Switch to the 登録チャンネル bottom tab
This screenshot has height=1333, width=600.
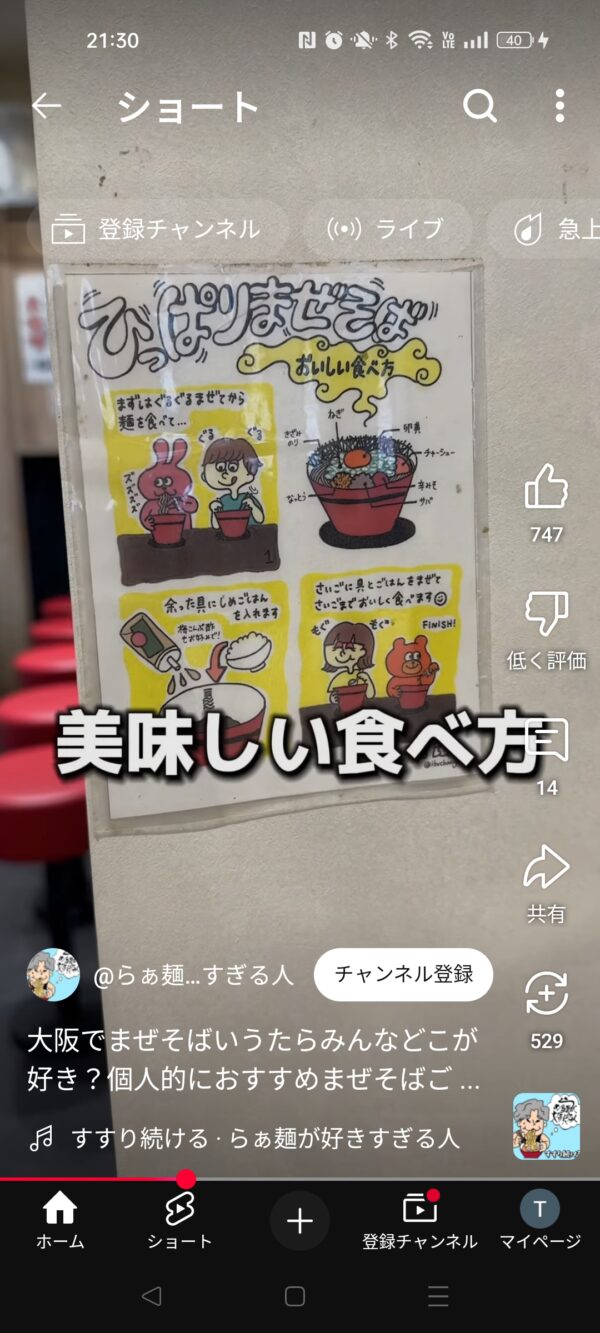[420, 1221]
